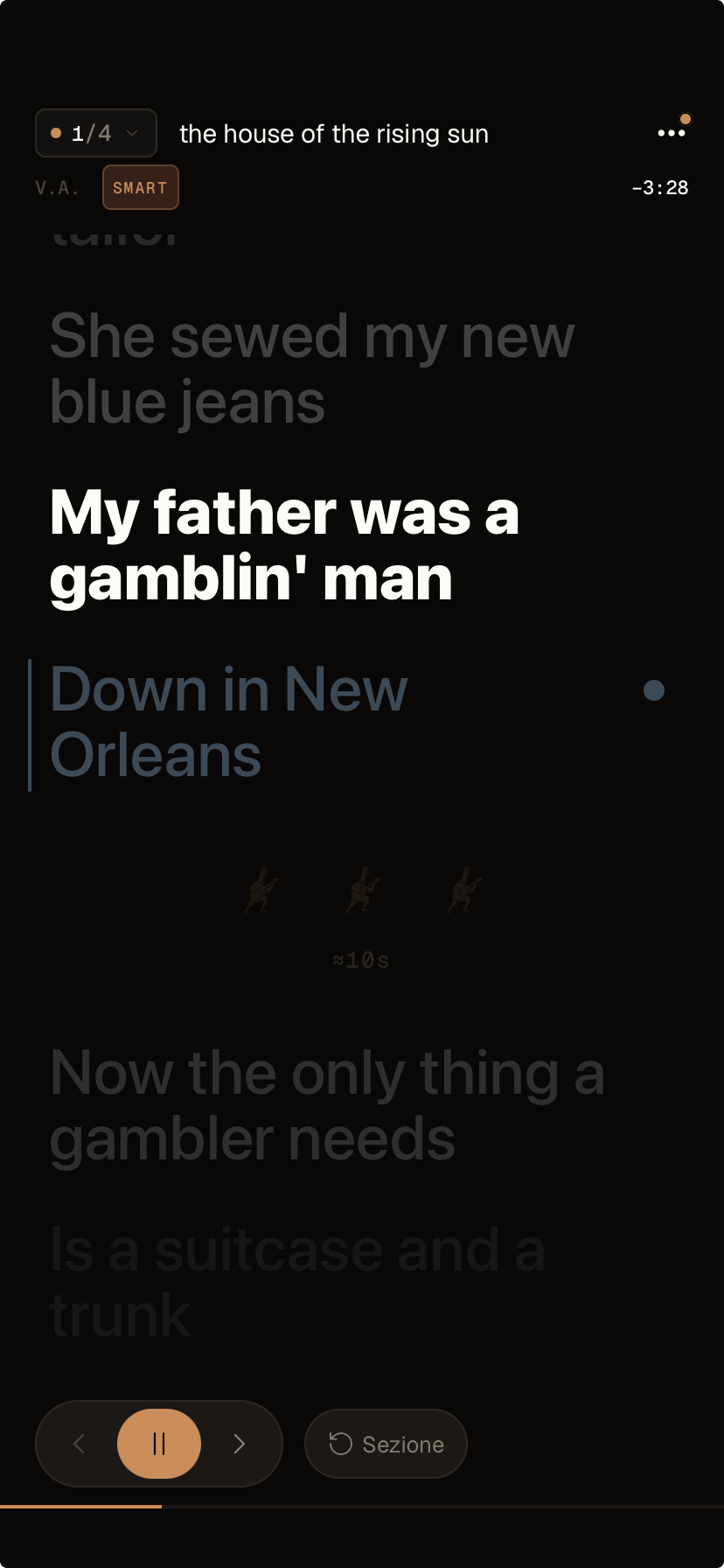Seek along the bottom progress bar
The width and height of the screenshot is (724, 1568).
point(362,1507)
